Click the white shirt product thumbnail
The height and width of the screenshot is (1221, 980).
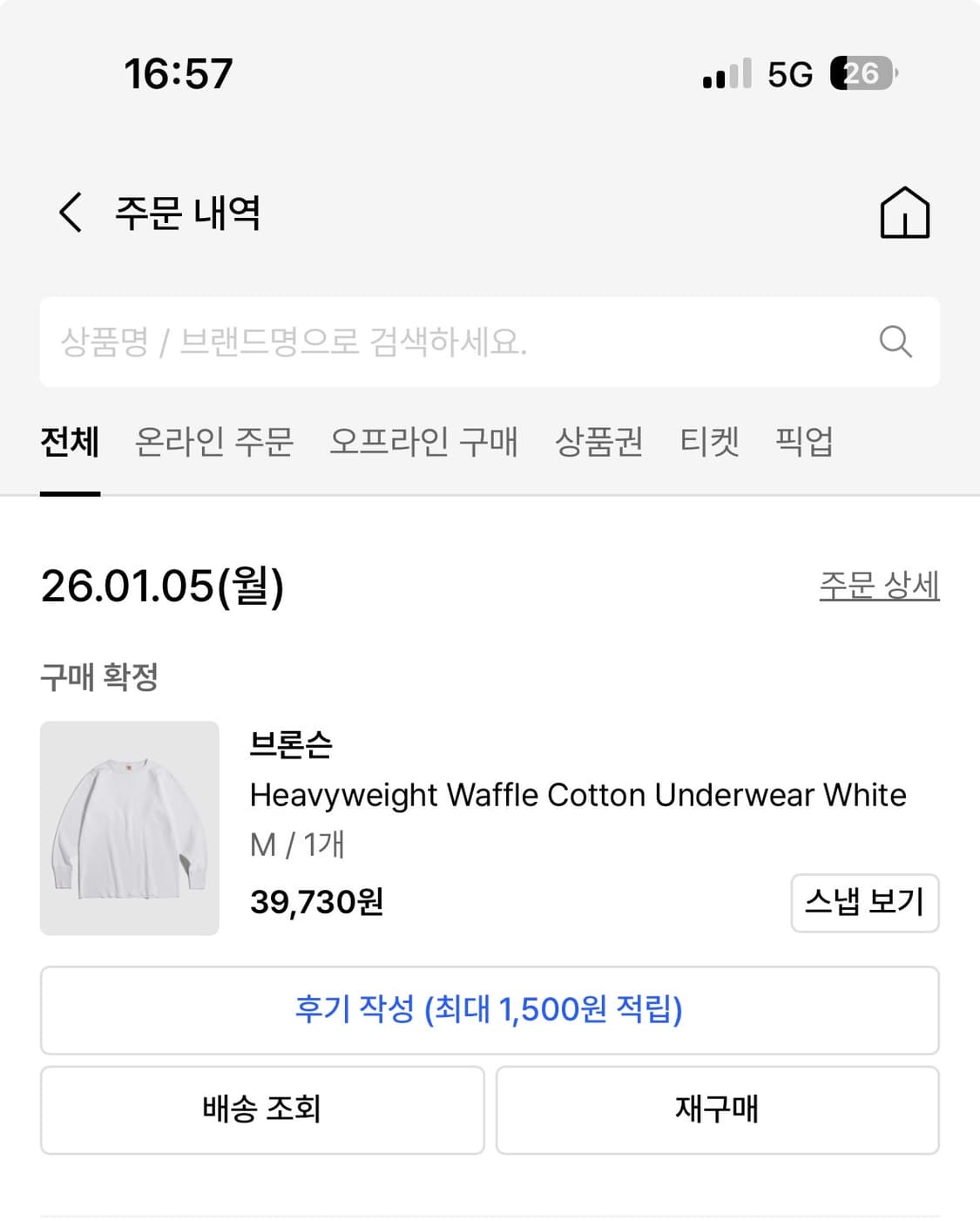pos(128,826)
